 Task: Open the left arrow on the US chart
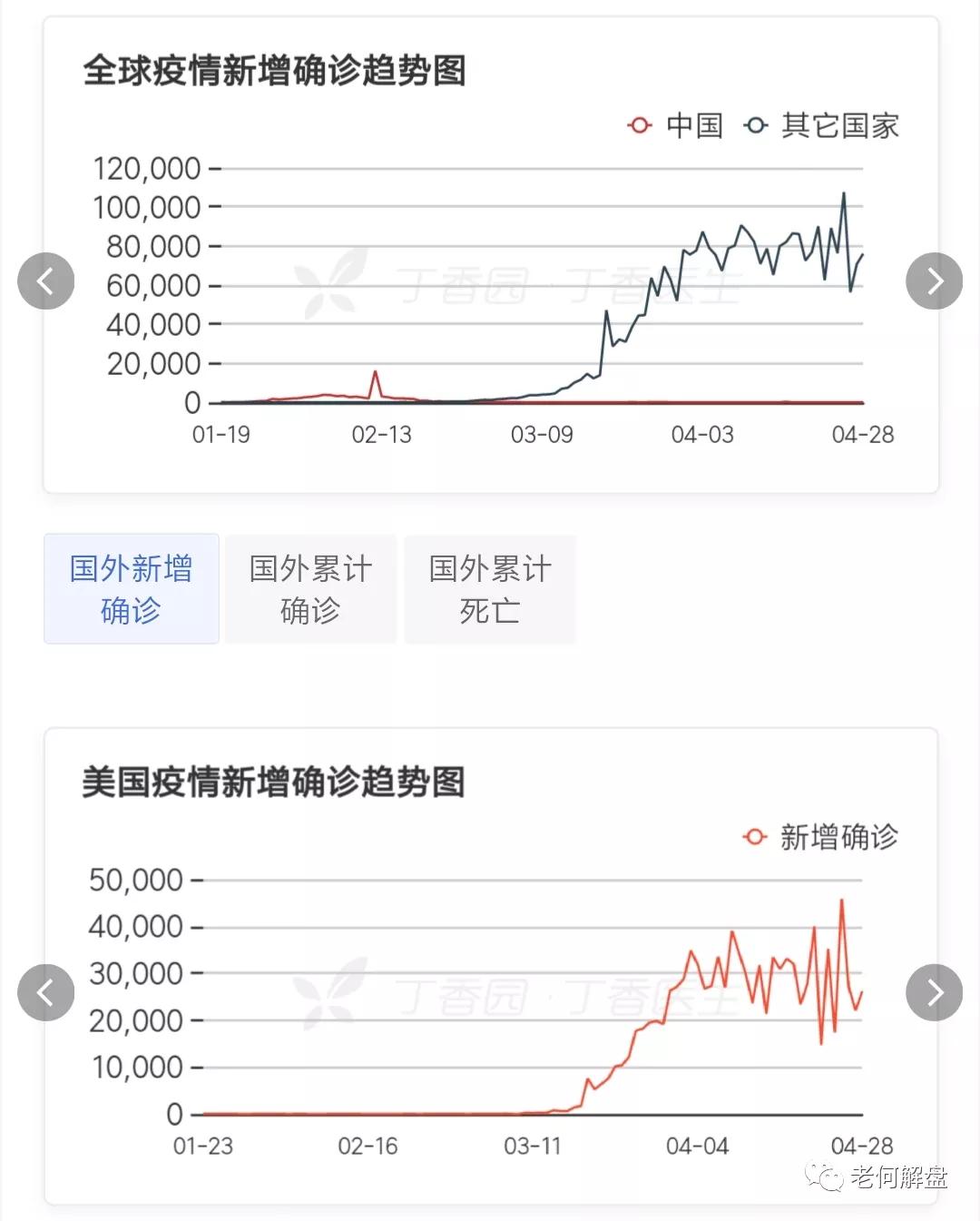click(x=46, y=992)
